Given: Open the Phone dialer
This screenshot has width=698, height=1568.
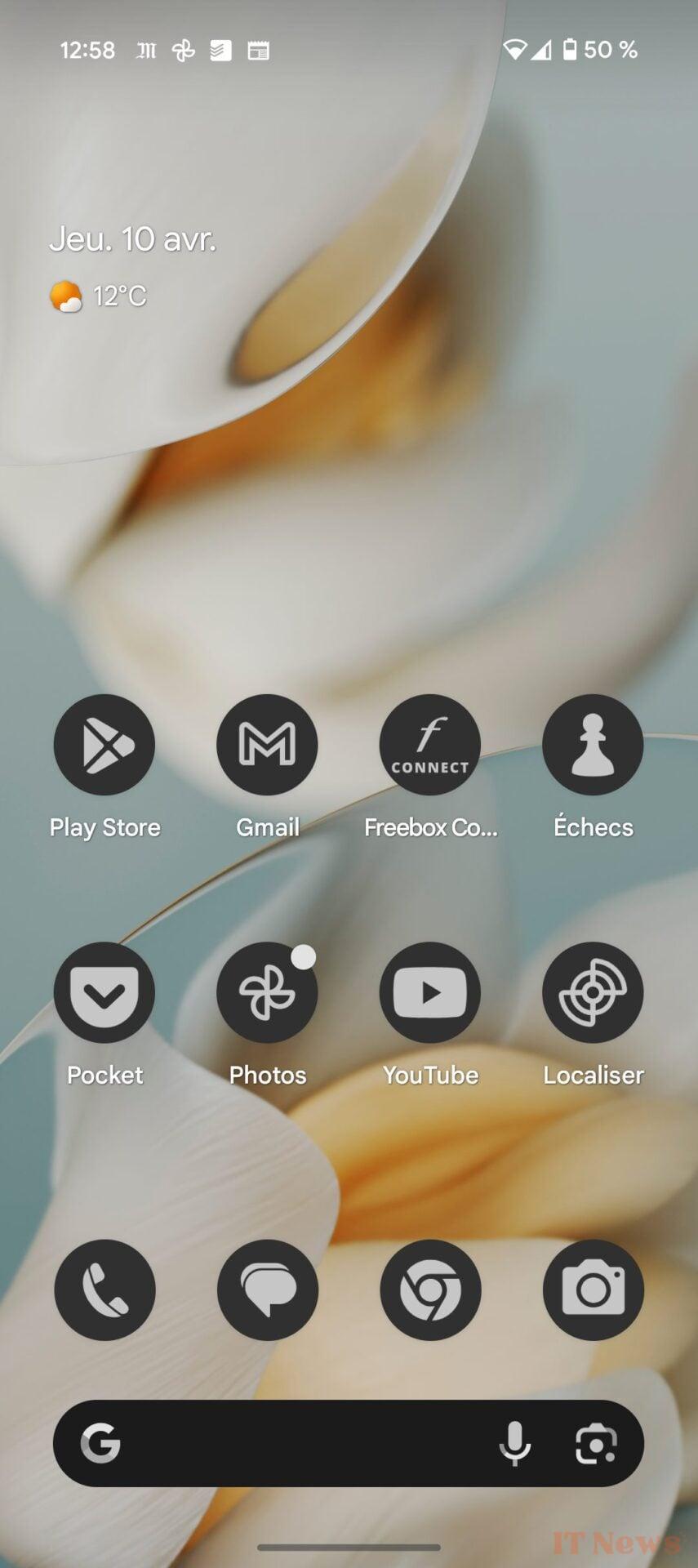Looking at the screenshot, I should (104, 1290).
